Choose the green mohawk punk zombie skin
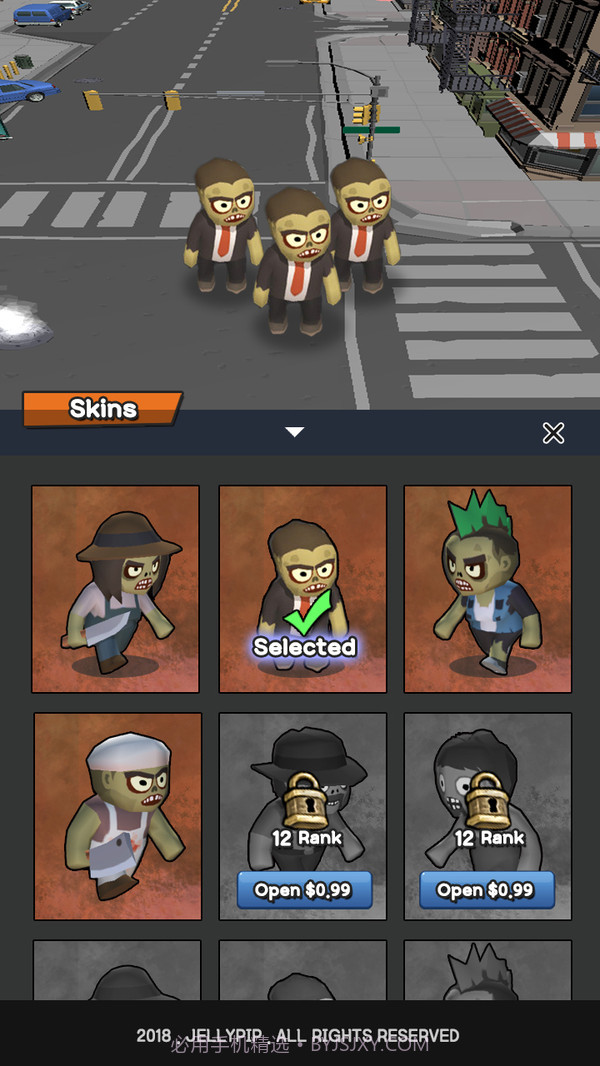Viewport: 600px width, 1066px height. 487,589
